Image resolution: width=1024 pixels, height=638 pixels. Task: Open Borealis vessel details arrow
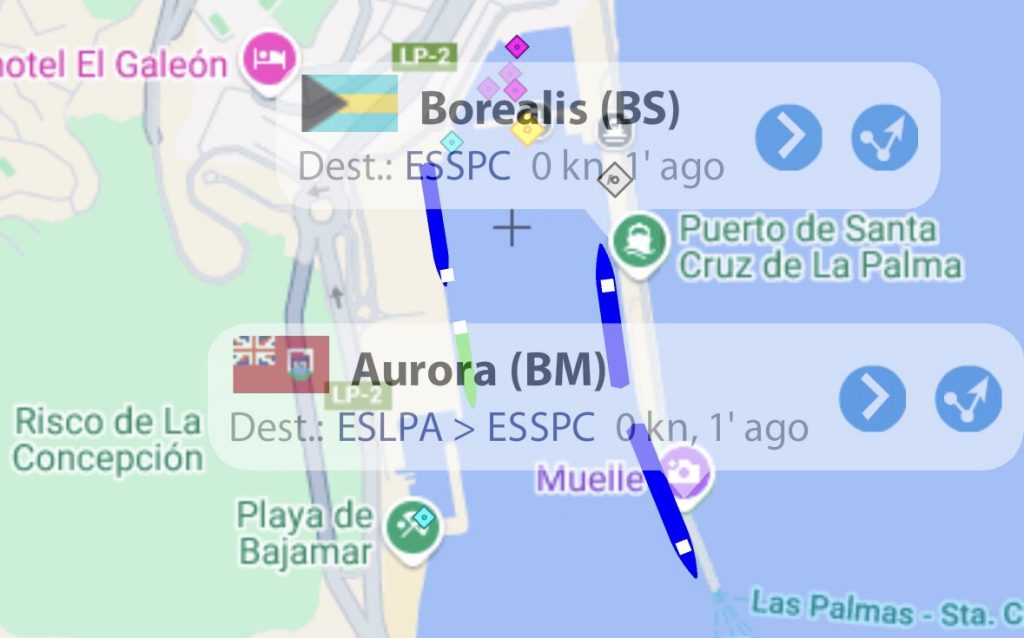click(x=788, y=137)
